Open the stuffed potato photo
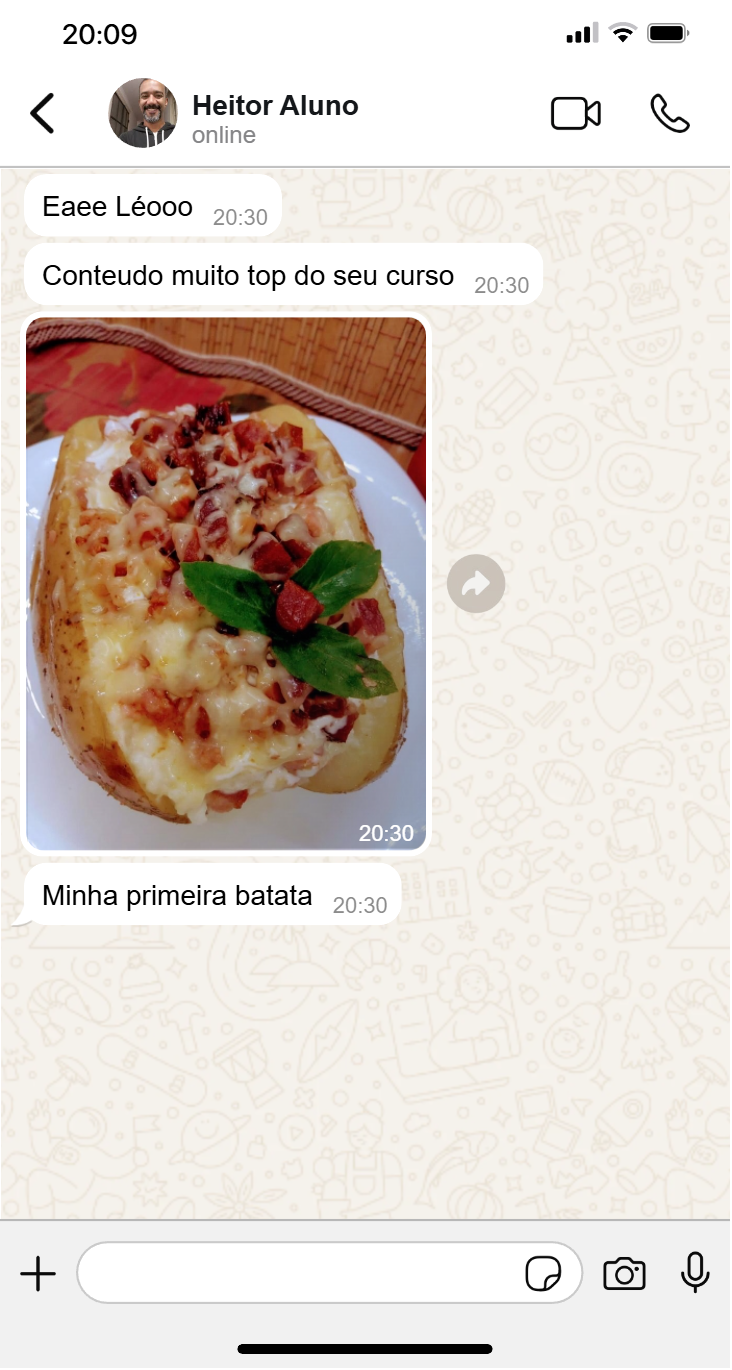Screen dimensions: 732x1370 click(226, 583)
